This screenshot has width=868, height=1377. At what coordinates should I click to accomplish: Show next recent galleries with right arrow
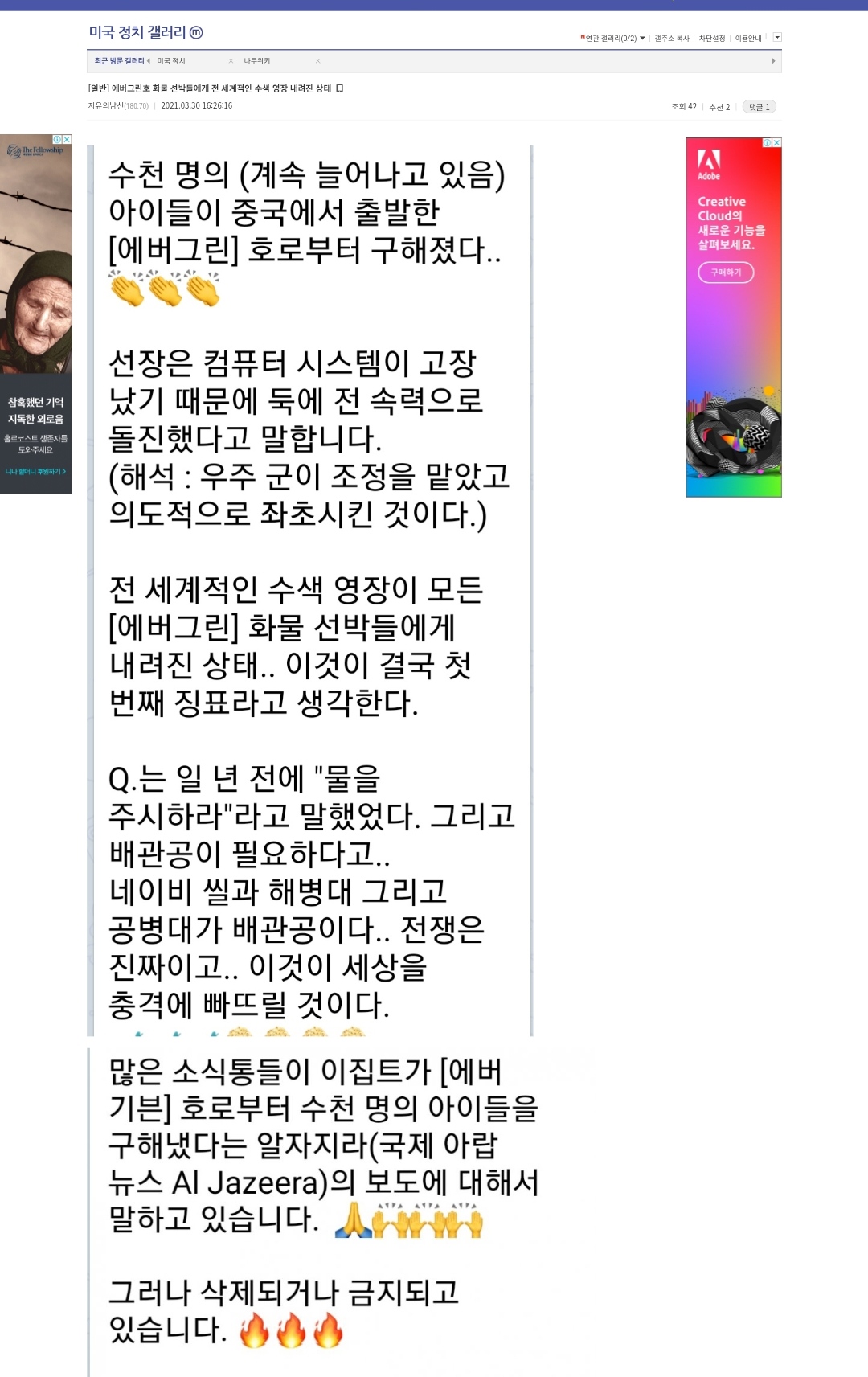pos(773,61)
